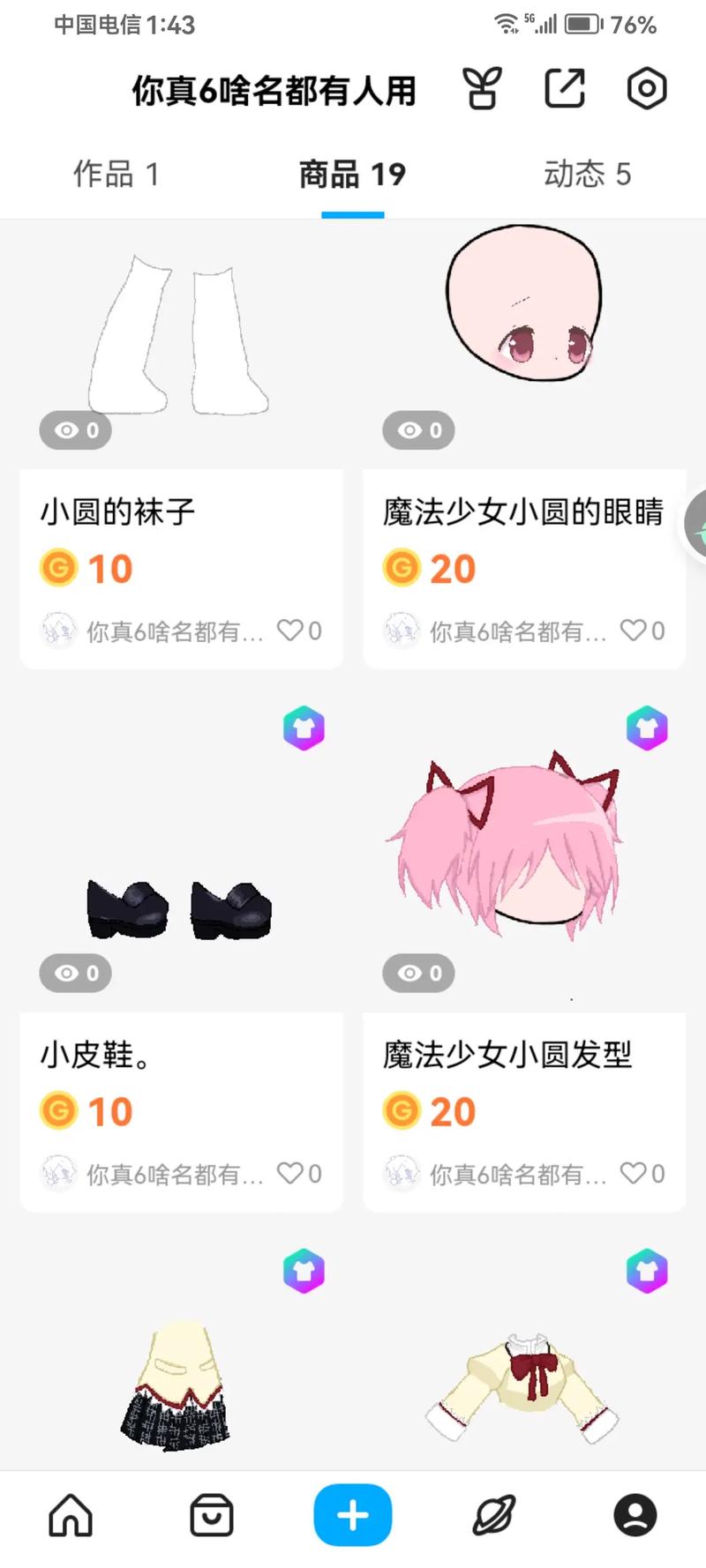Tap the plant-shaped icon beside the username
This screenshot has width=706, height=1568.
[482, 88]
